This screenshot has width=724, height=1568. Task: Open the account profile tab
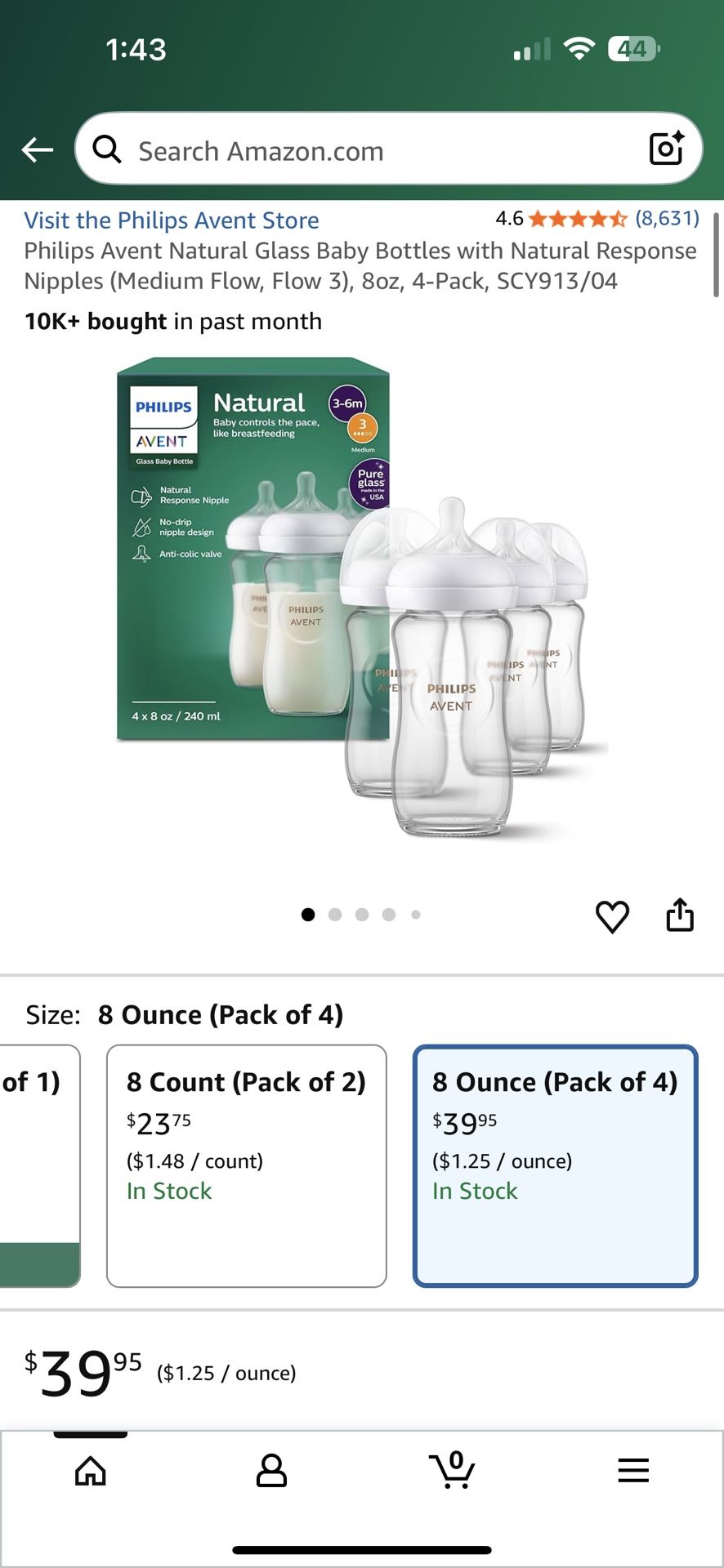(271, 1471)
